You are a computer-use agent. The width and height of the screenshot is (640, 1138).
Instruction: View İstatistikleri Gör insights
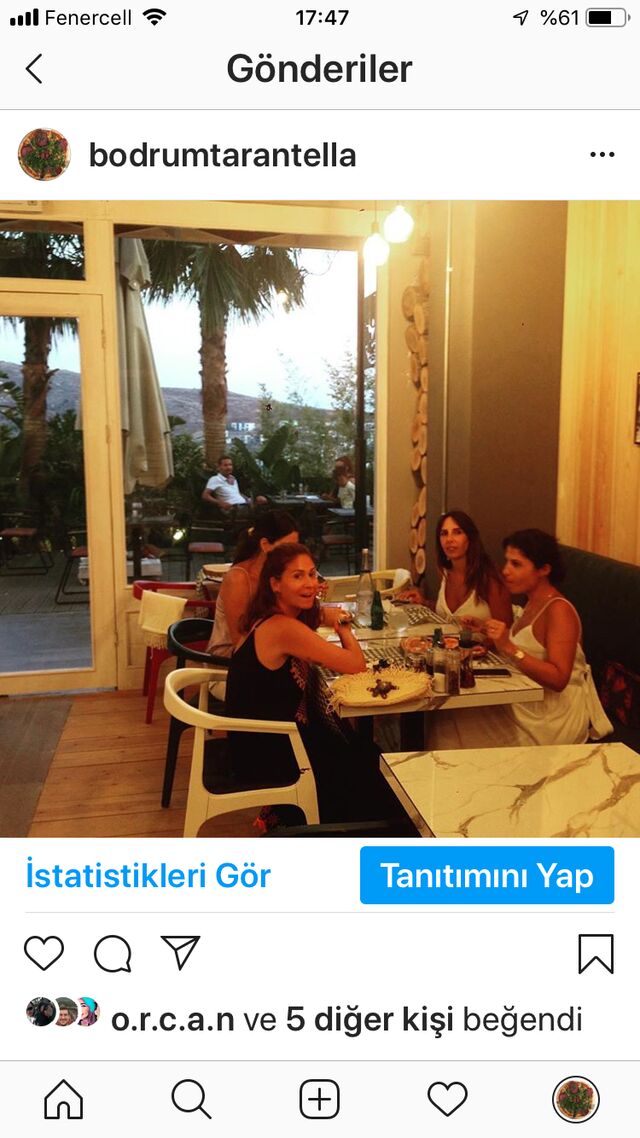point(148,875)
